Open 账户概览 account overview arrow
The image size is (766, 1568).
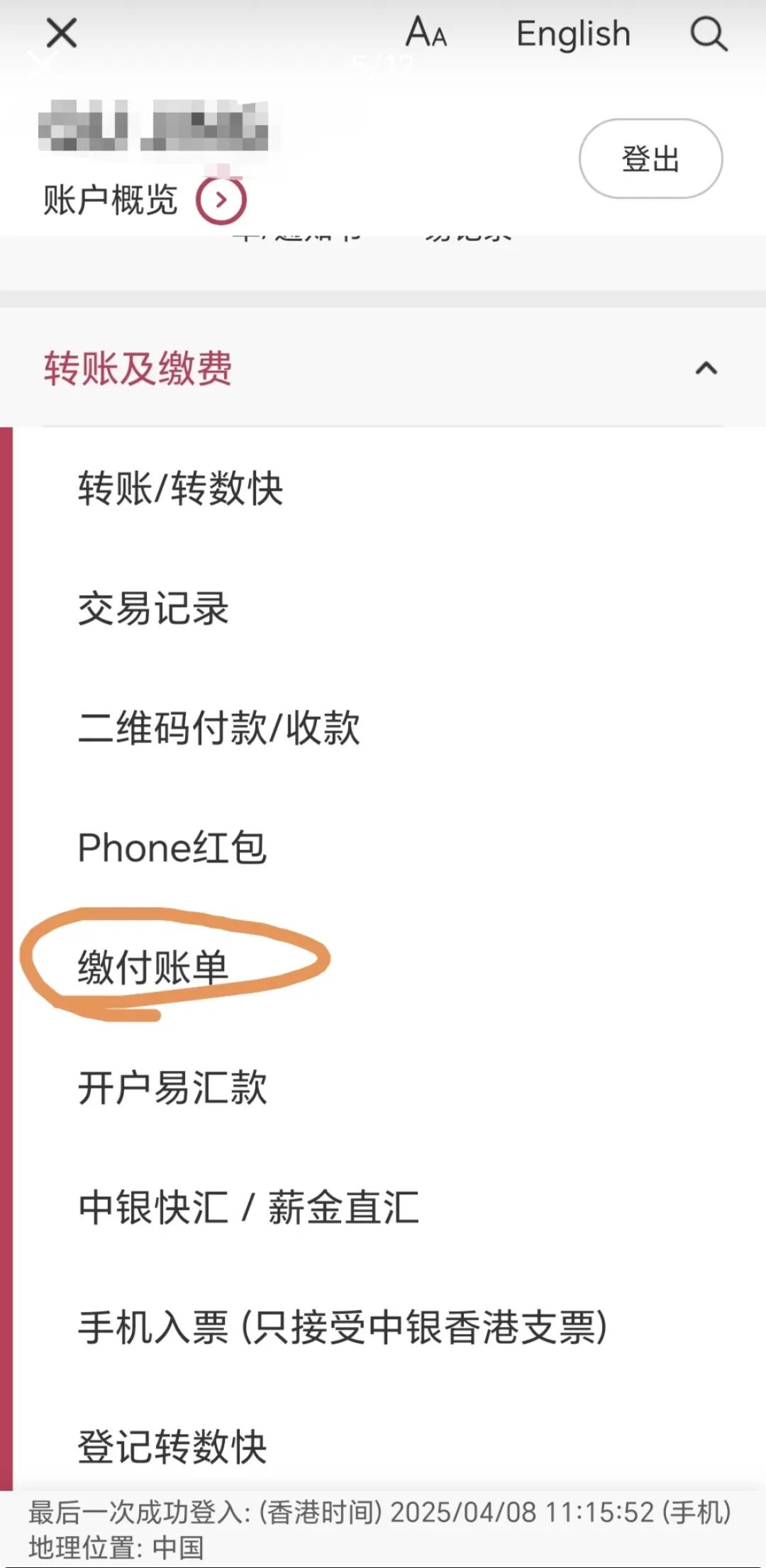tap(221, 200)
